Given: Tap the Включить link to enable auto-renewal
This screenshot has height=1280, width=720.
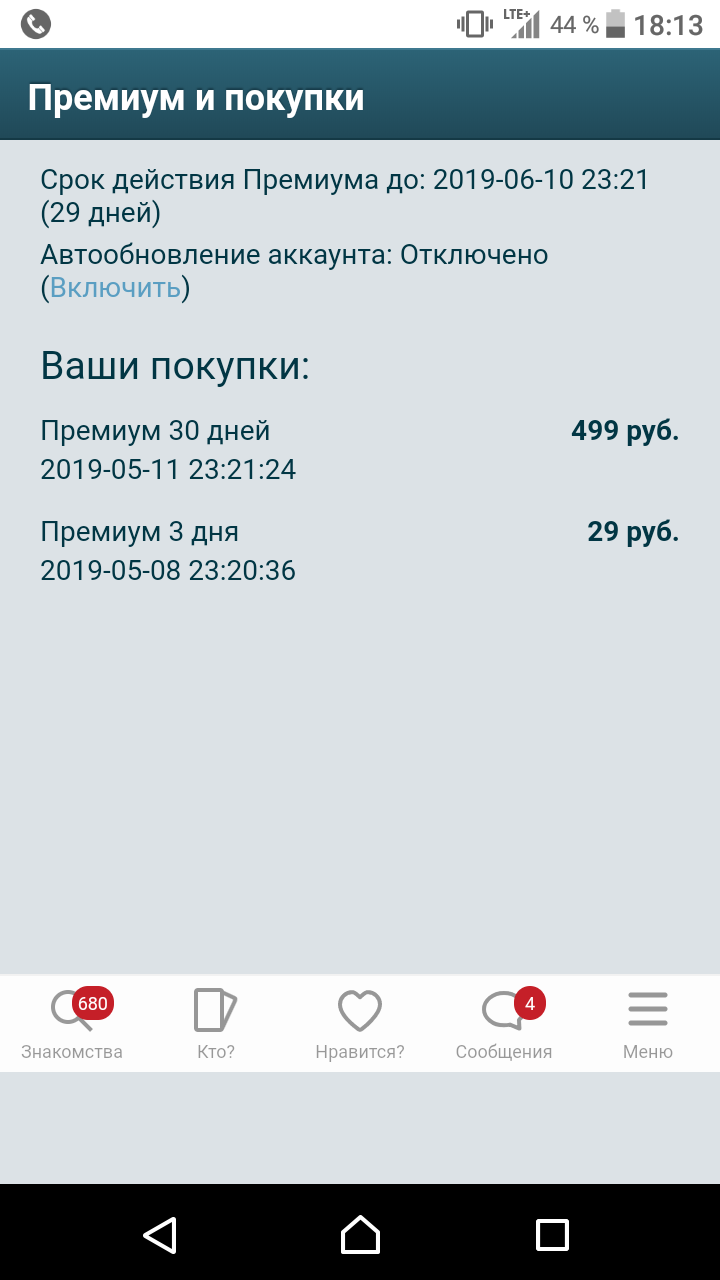Looking at the screenshot, I should coord(115,288).
